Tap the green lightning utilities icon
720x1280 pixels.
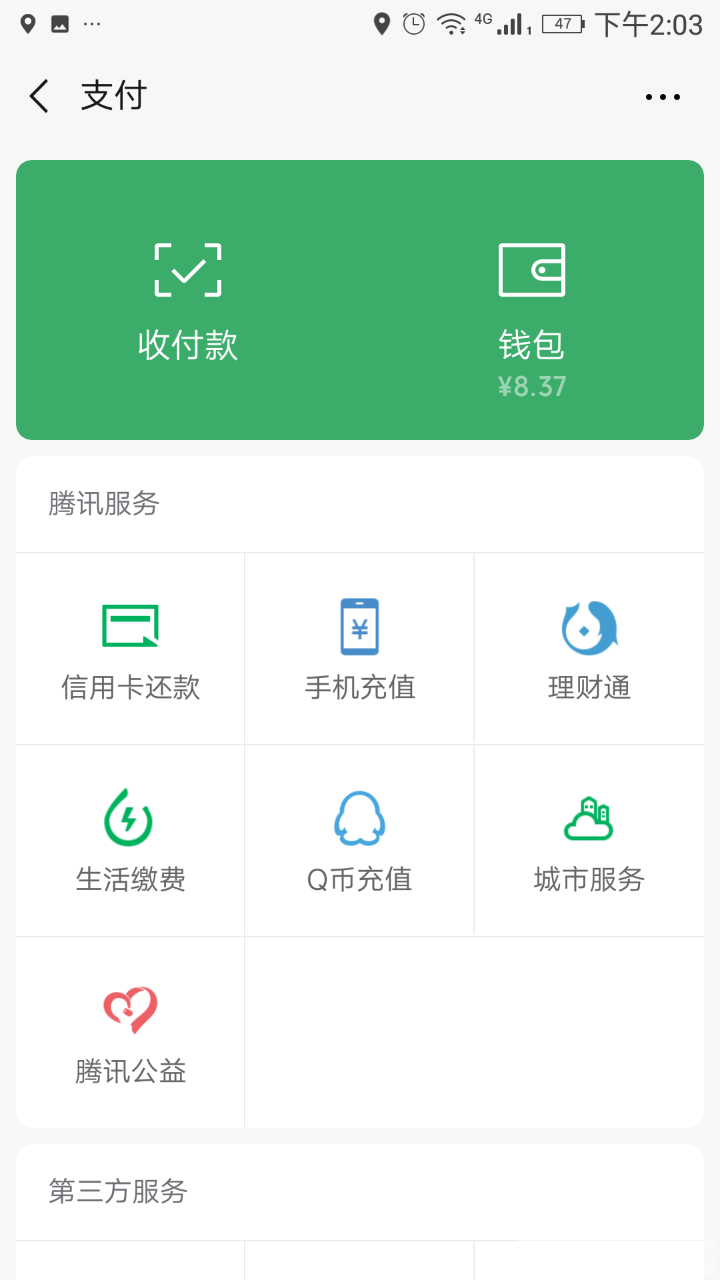click(130, 816)
